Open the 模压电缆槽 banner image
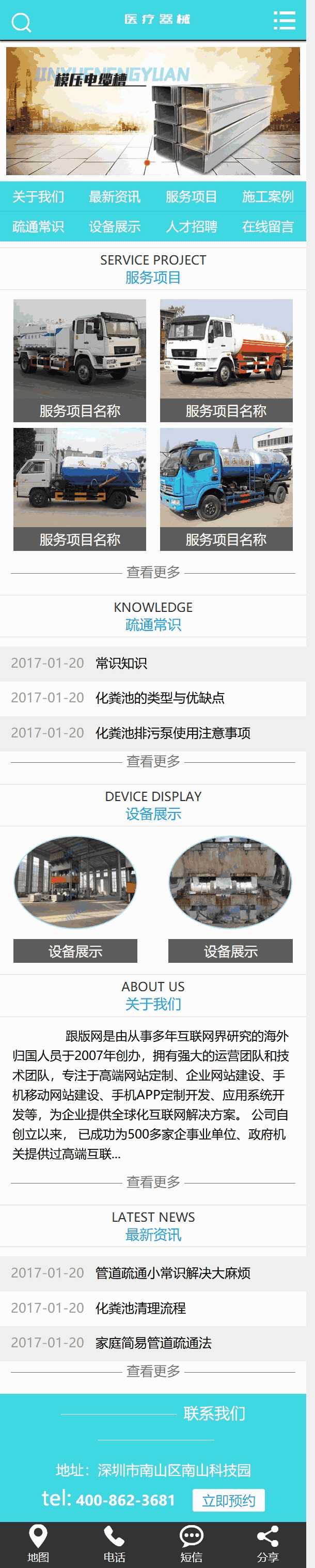Image resolution: width=315 pixels, height=1568 pixels. 153,111
